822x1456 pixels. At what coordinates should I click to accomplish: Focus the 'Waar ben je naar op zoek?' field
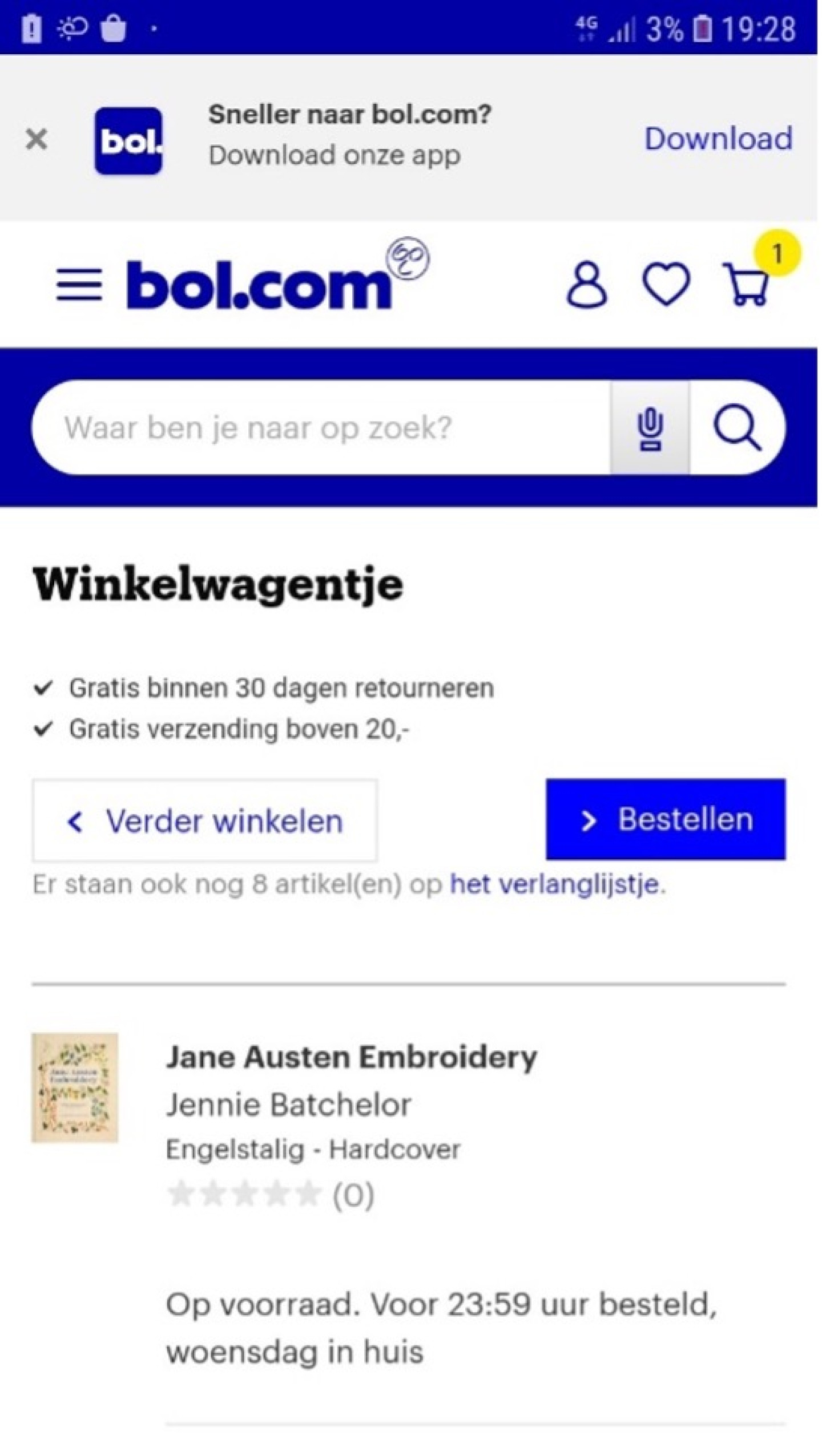coord(320,428)
